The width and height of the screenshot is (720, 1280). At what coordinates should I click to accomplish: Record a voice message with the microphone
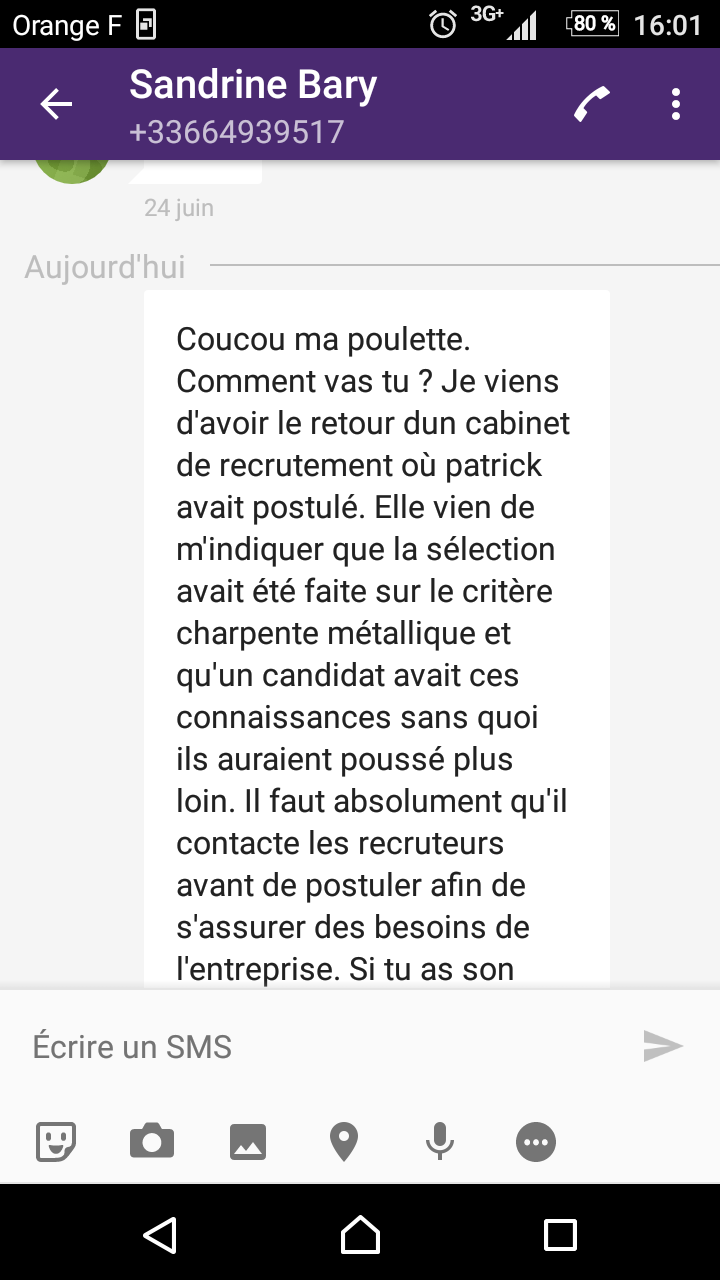click(x=440, y=1141)
